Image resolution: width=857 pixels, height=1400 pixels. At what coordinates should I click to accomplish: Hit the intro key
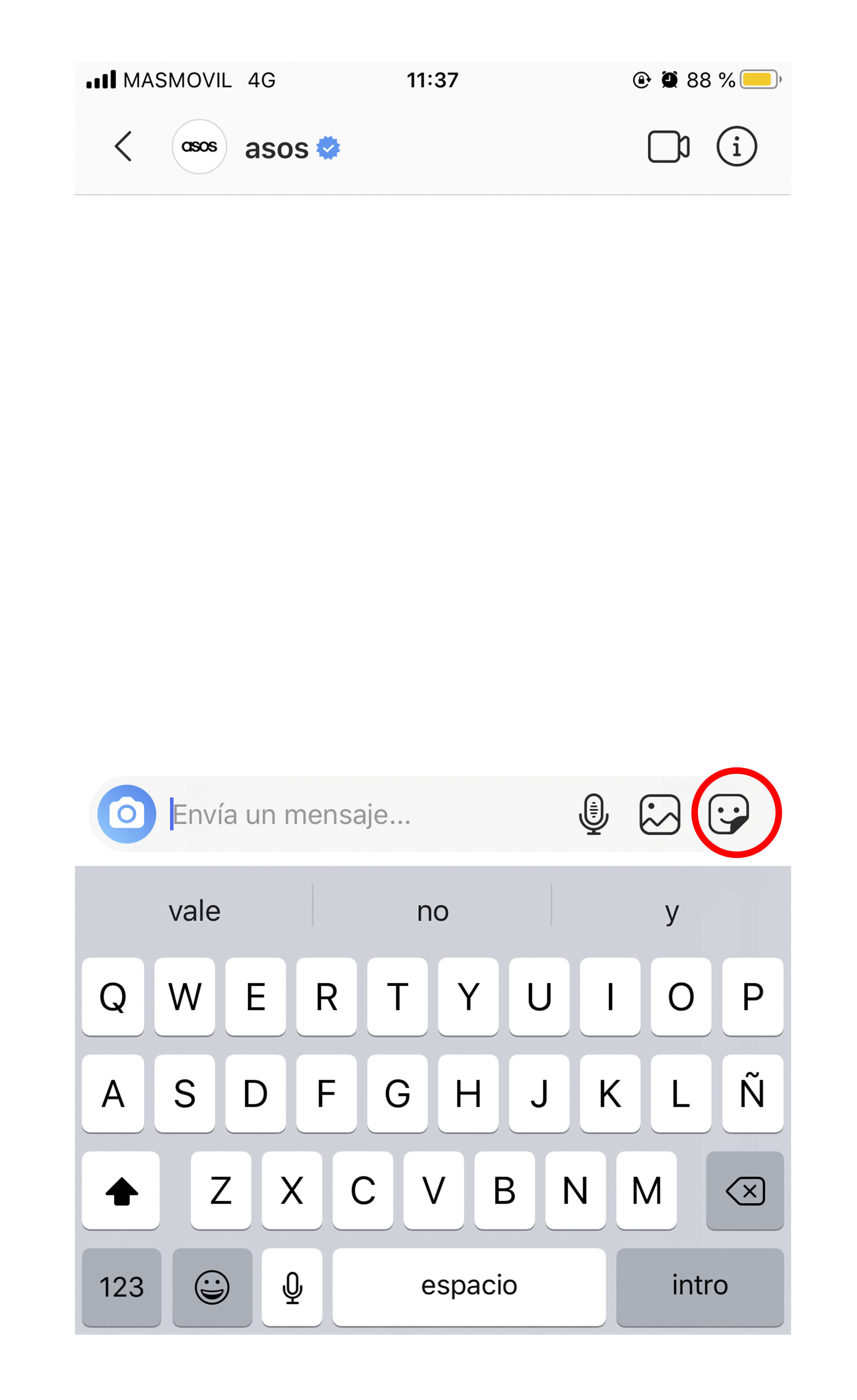tap(700, 1287)
